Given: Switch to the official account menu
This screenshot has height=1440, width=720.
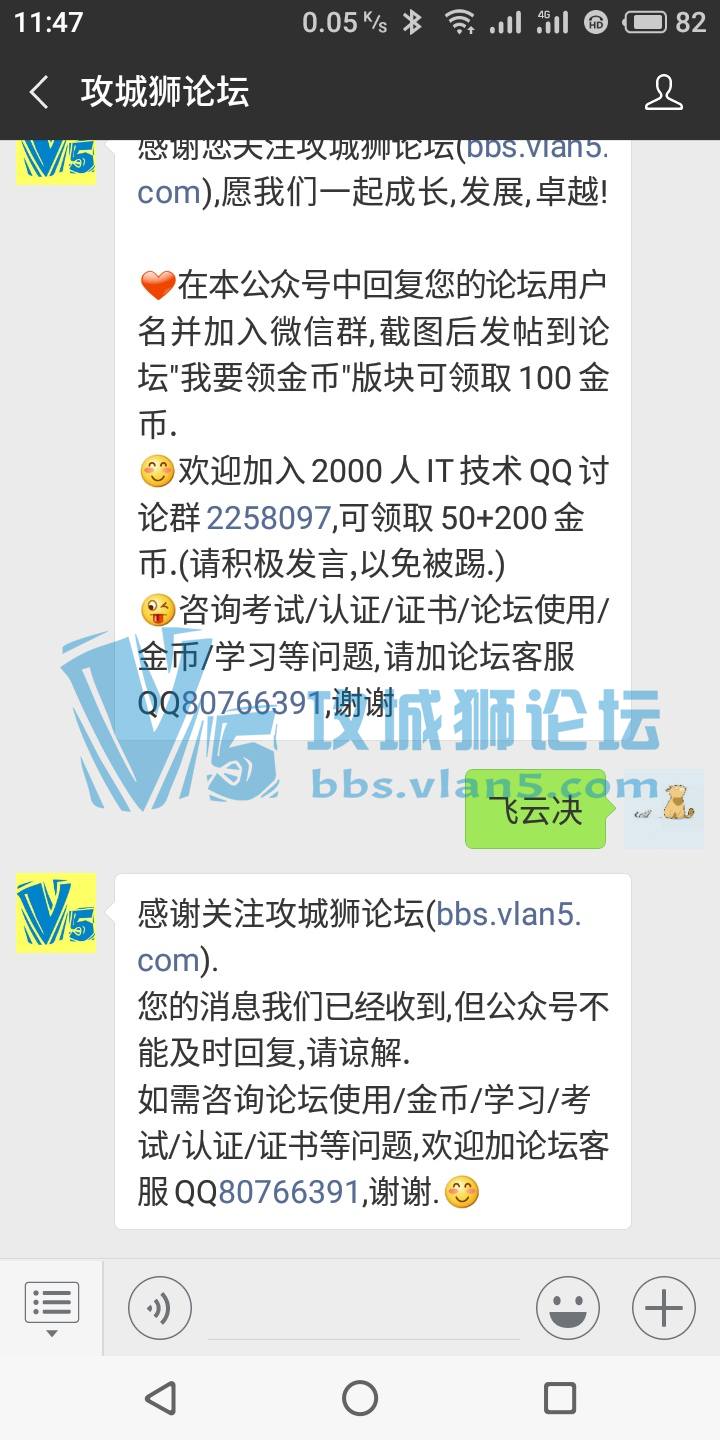Looking at the screenshot, I should 52,1307.
